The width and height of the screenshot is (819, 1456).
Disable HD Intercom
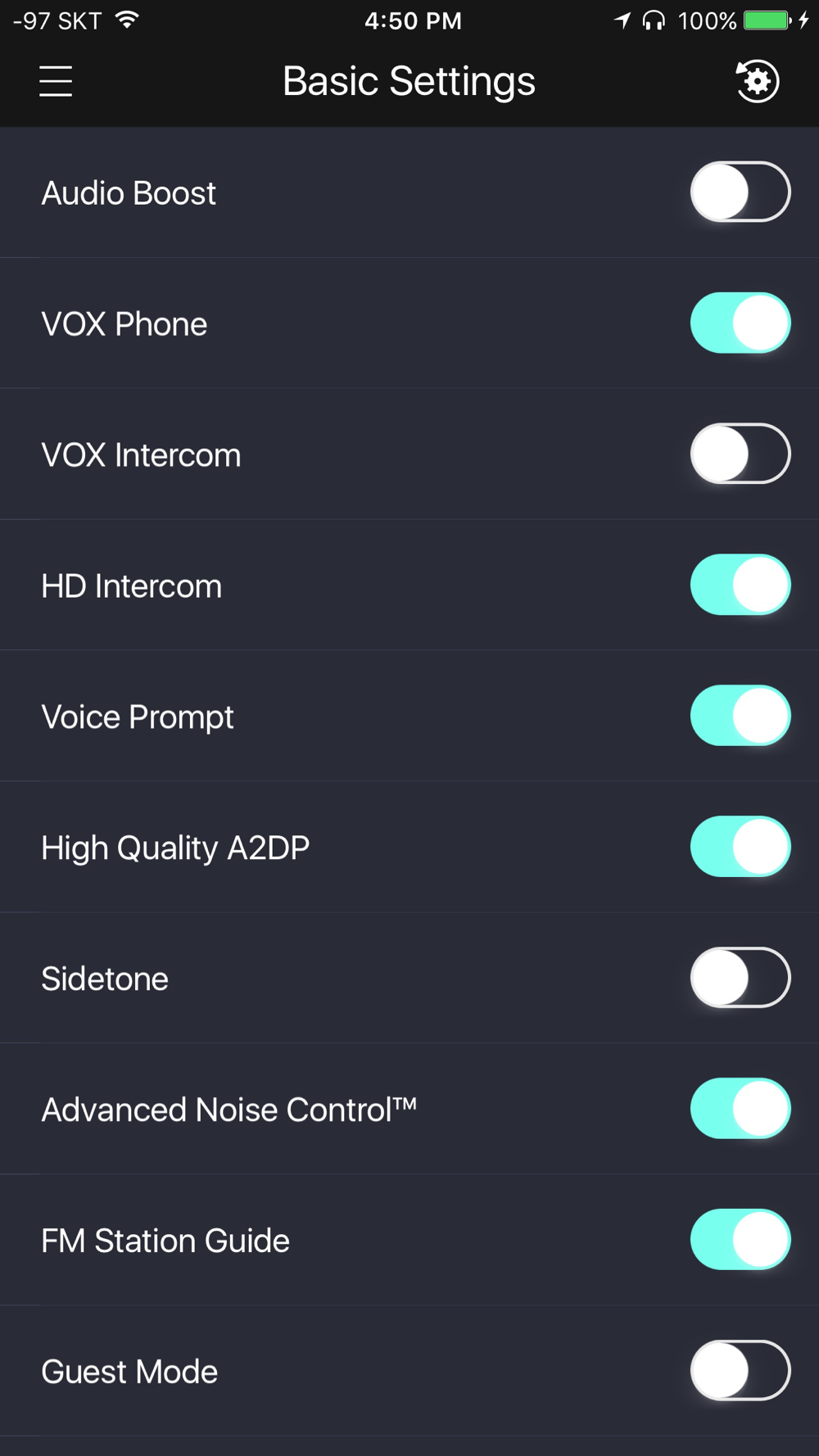click(740, 585)
